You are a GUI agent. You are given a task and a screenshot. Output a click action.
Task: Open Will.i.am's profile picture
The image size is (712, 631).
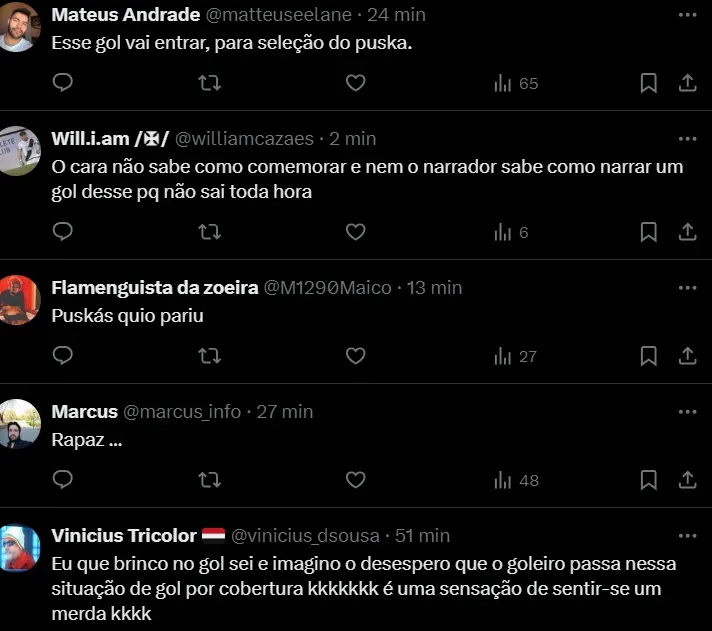pyautogui.click(x=20, y=151)
